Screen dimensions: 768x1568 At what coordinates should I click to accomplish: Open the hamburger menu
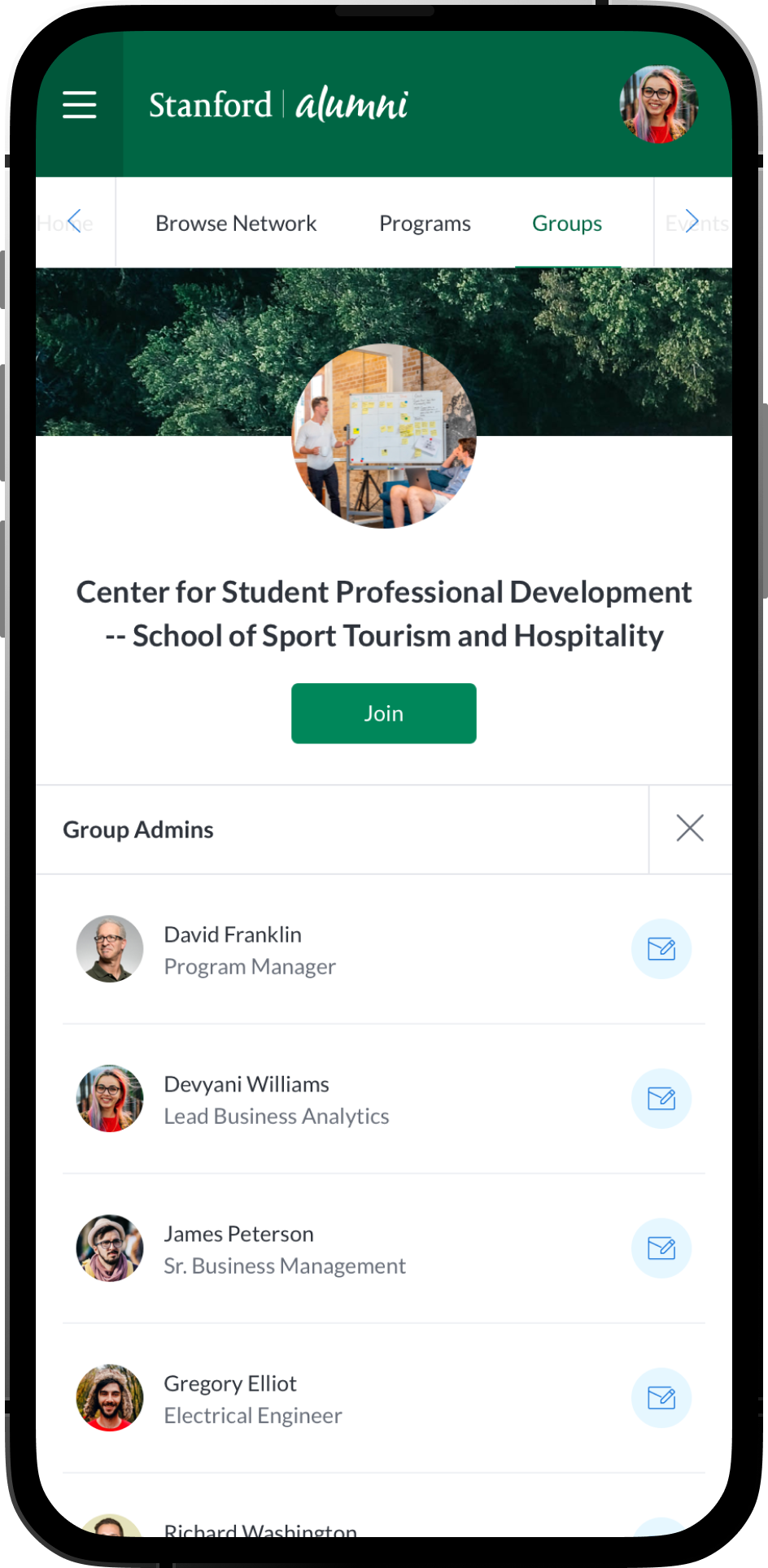[x=80, y=105]
